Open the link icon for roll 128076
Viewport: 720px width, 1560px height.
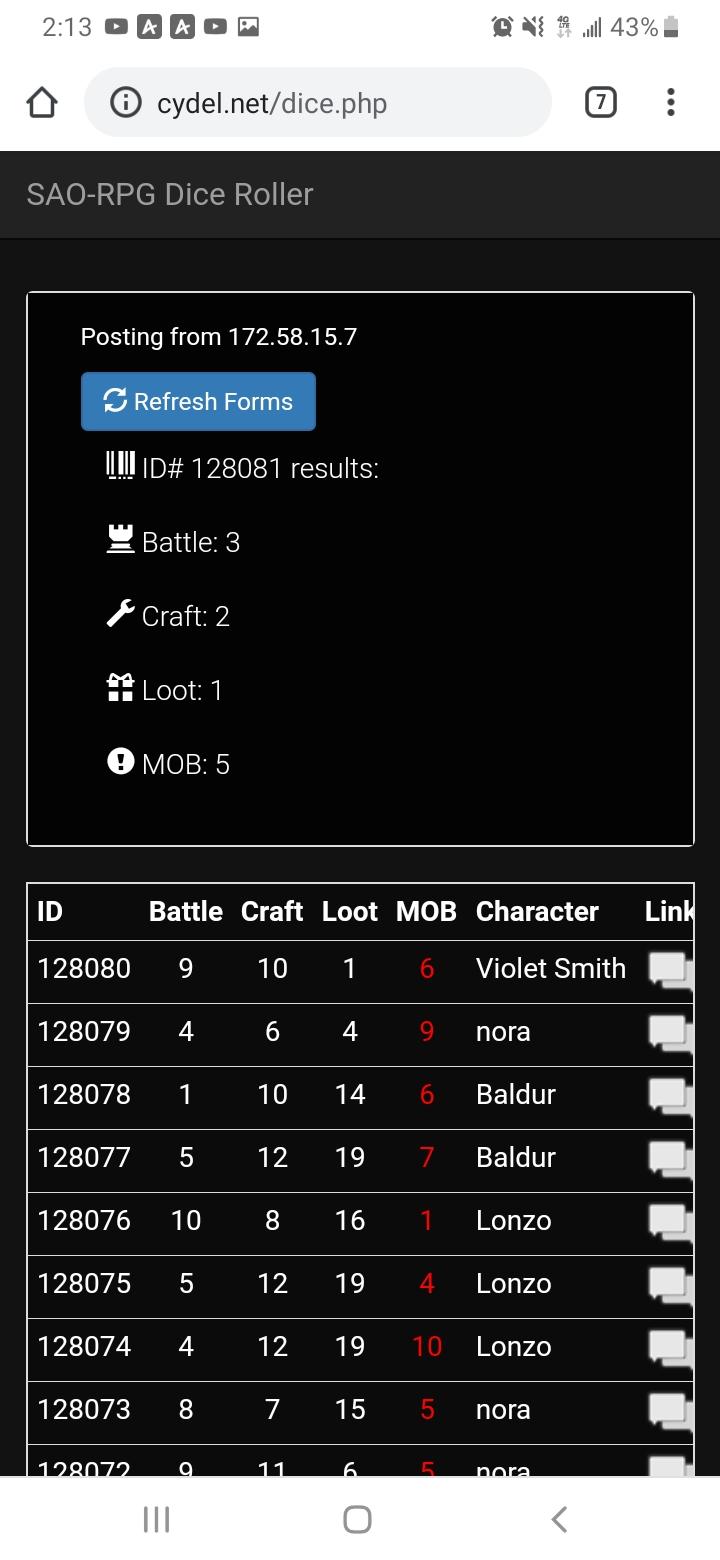[670, 1221]
